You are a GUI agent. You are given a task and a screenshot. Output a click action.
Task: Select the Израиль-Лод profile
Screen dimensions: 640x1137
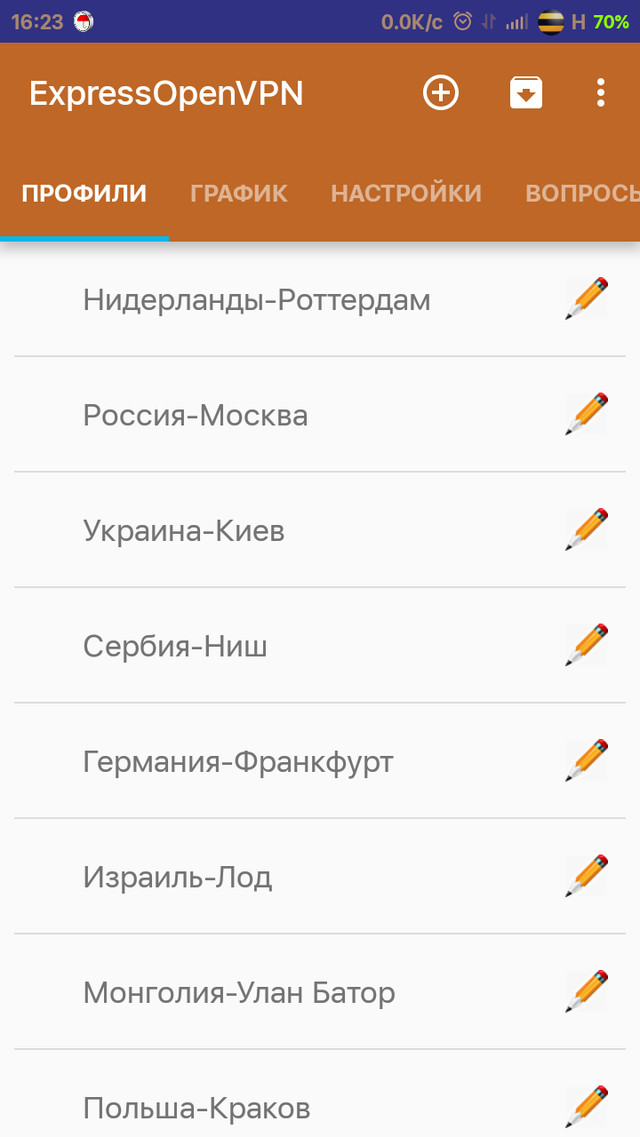tap(178, 878)
